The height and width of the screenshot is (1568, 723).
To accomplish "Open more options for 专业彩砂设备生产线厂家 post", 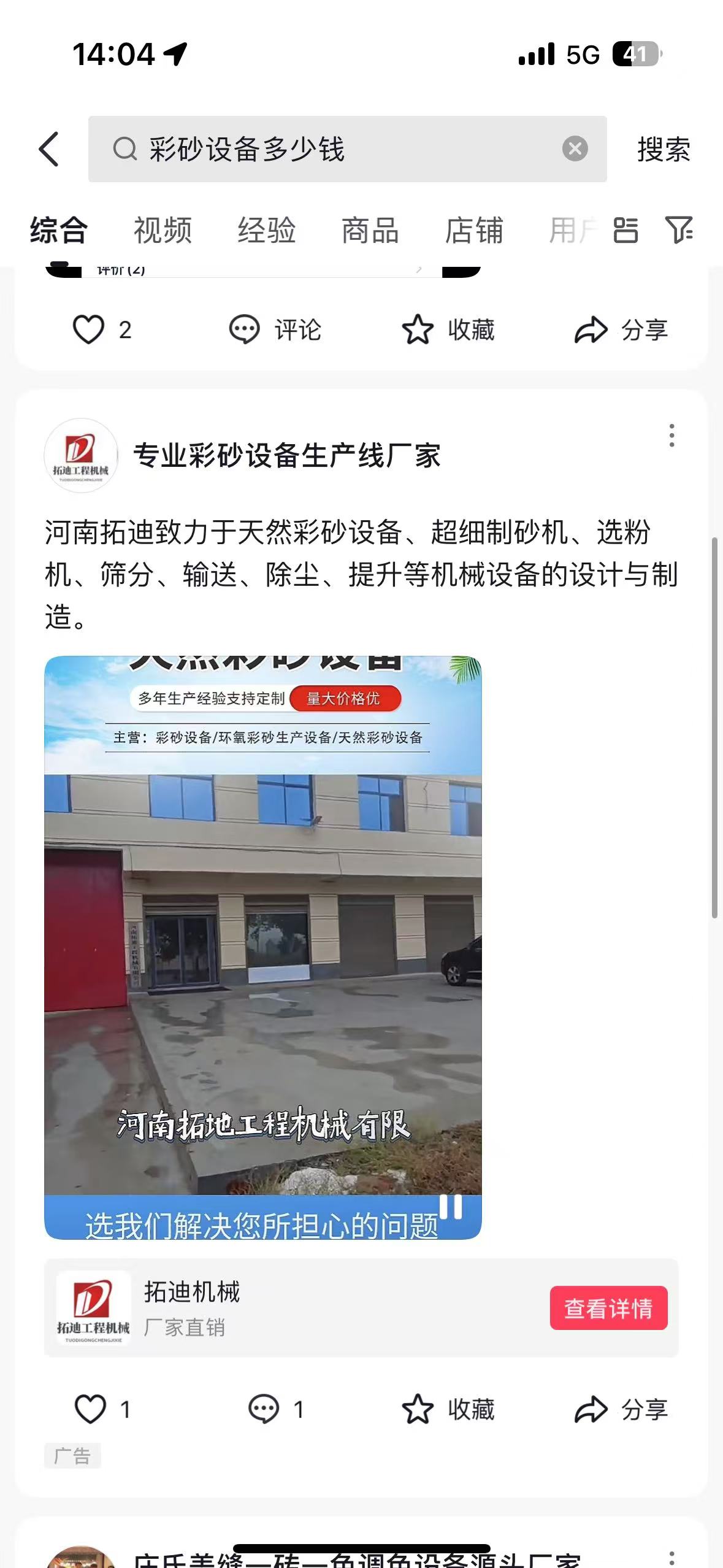I will (672, 435).
